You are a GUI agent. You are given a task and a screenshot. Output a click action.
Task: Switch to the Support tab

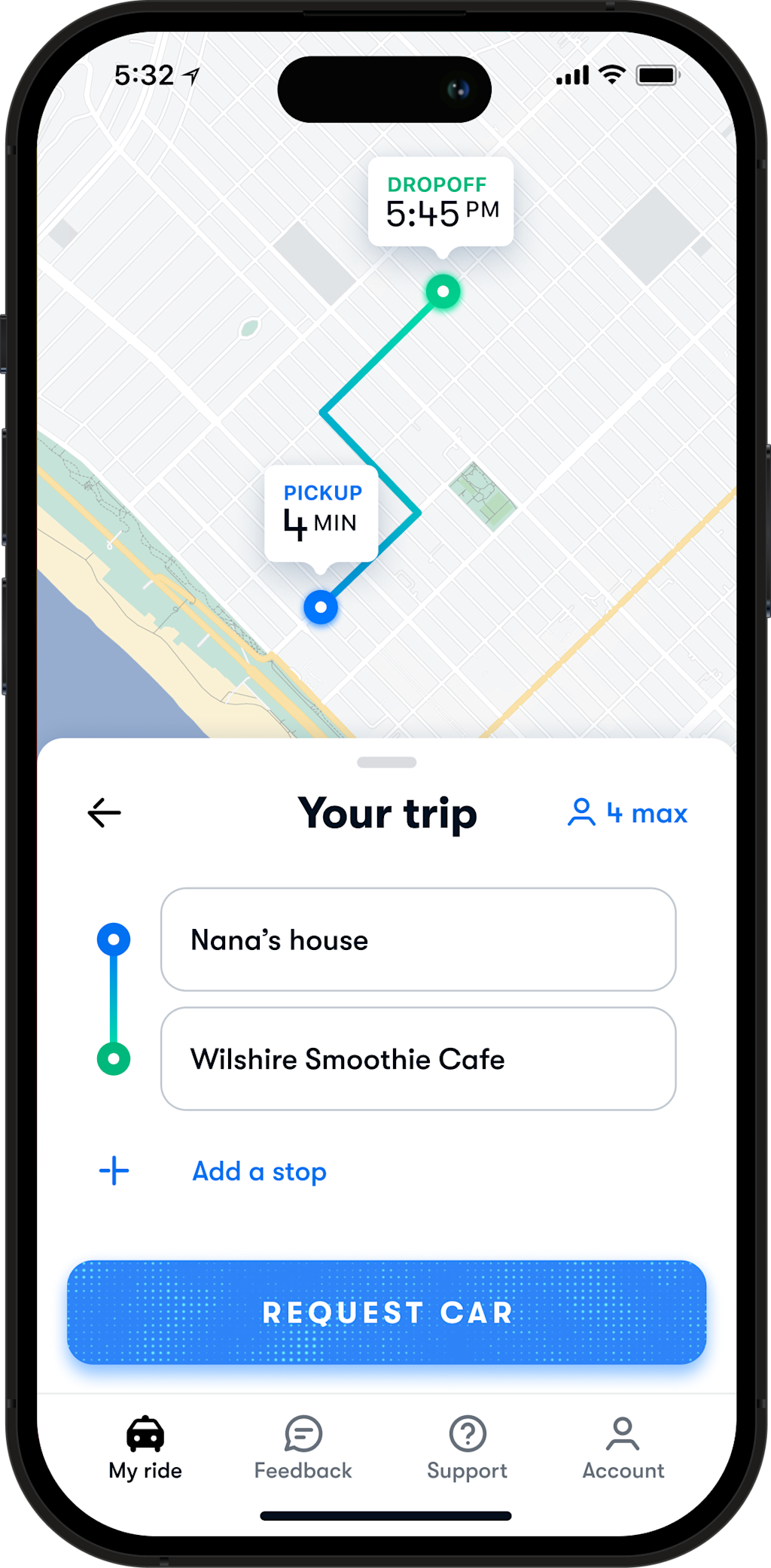coord(467,1449)
